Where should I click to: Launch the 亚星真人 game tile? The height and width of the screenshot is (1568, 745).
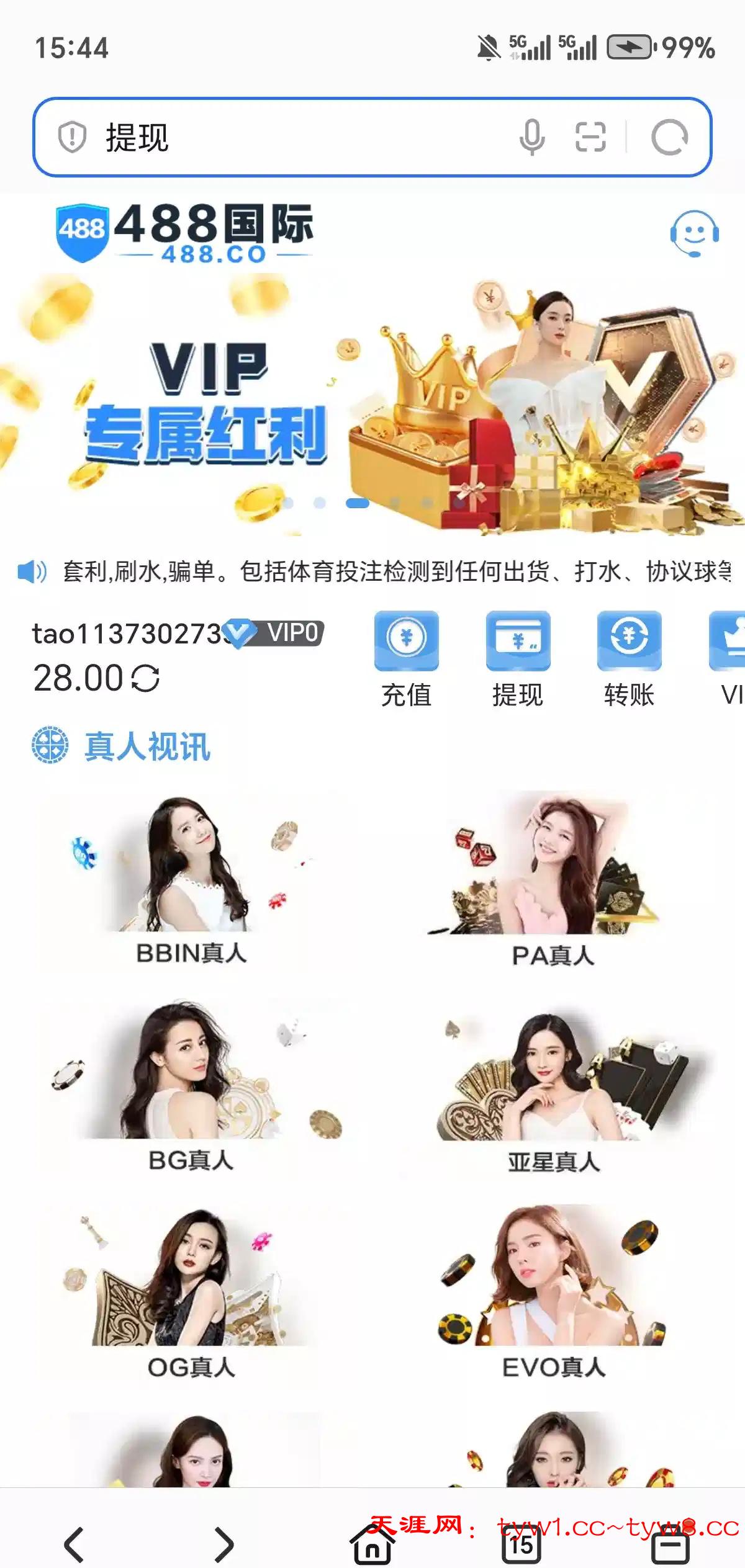553,1086
